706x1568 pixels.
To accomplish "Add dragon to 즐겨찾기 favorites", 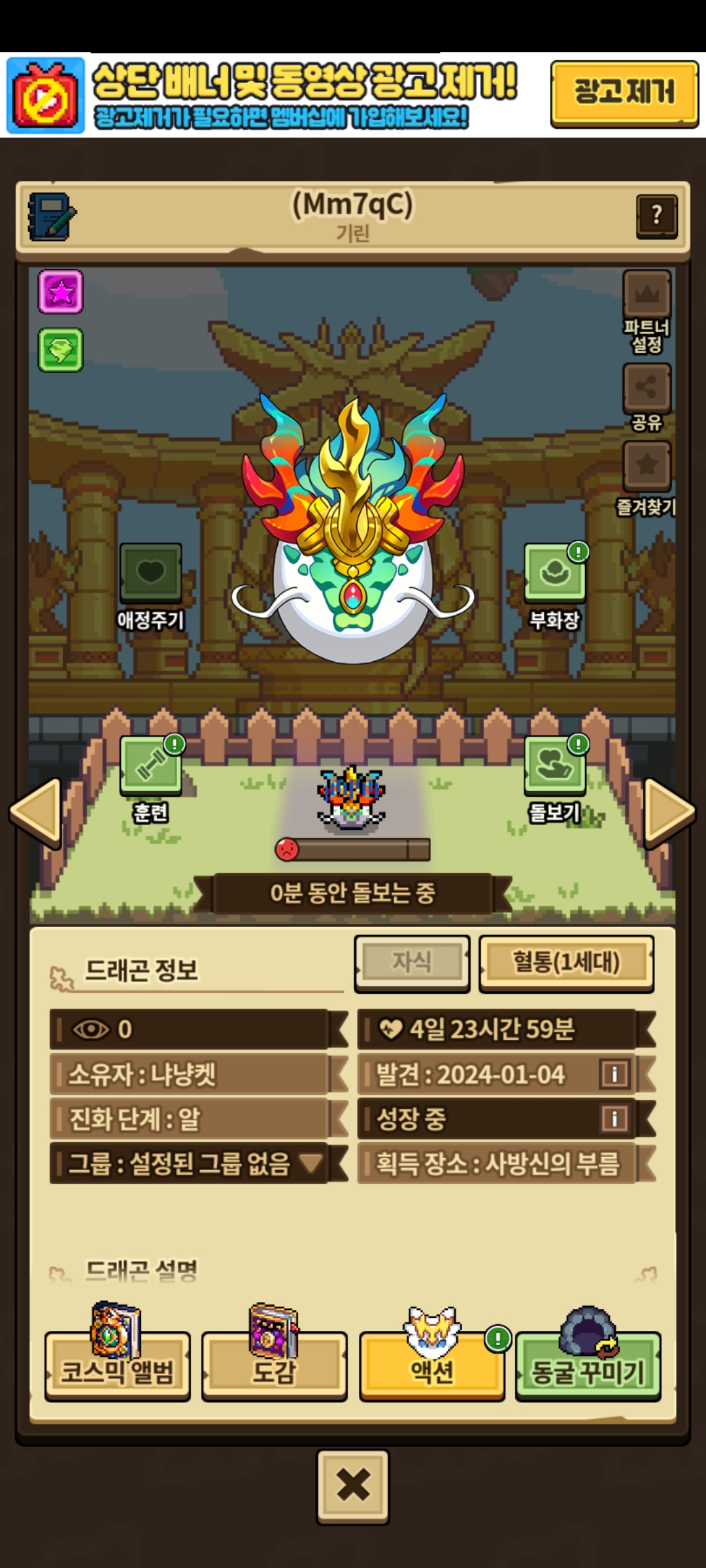I will [x=647, y=479].
